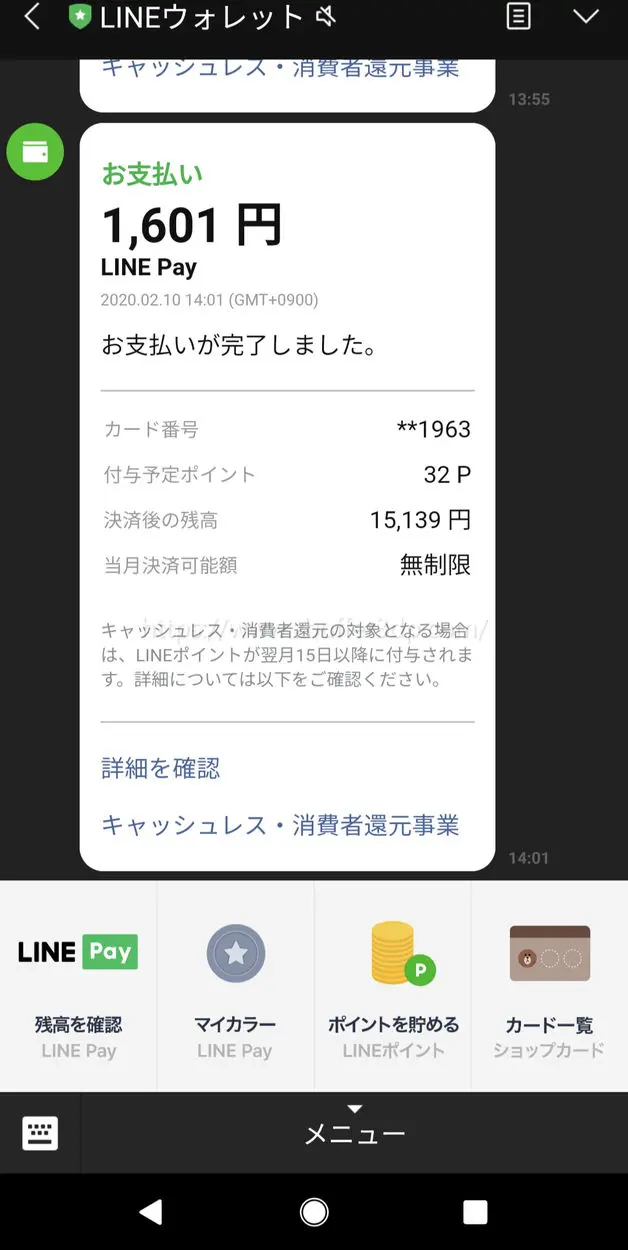Switch to keyboard input
The width and height of the screenshot is (628, 1250).
[40, 1133]
